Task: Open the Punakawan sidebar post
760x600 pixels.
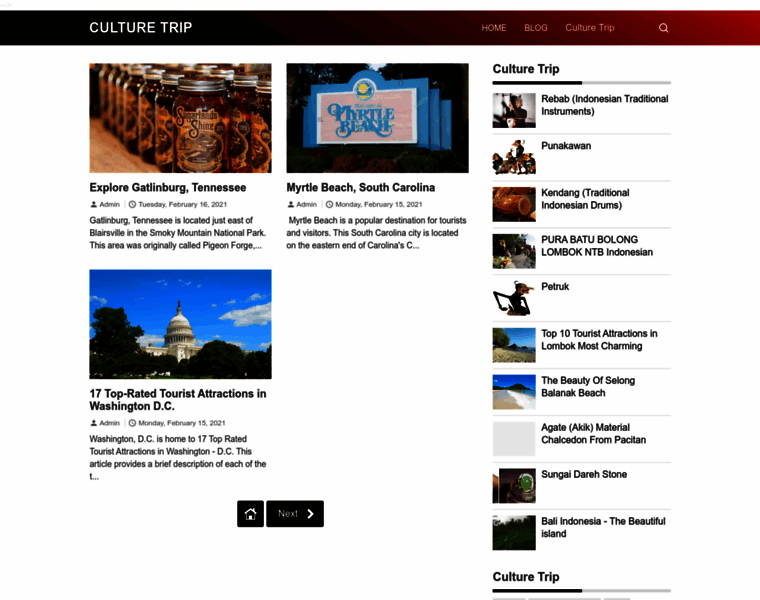Action: (566, 146)
